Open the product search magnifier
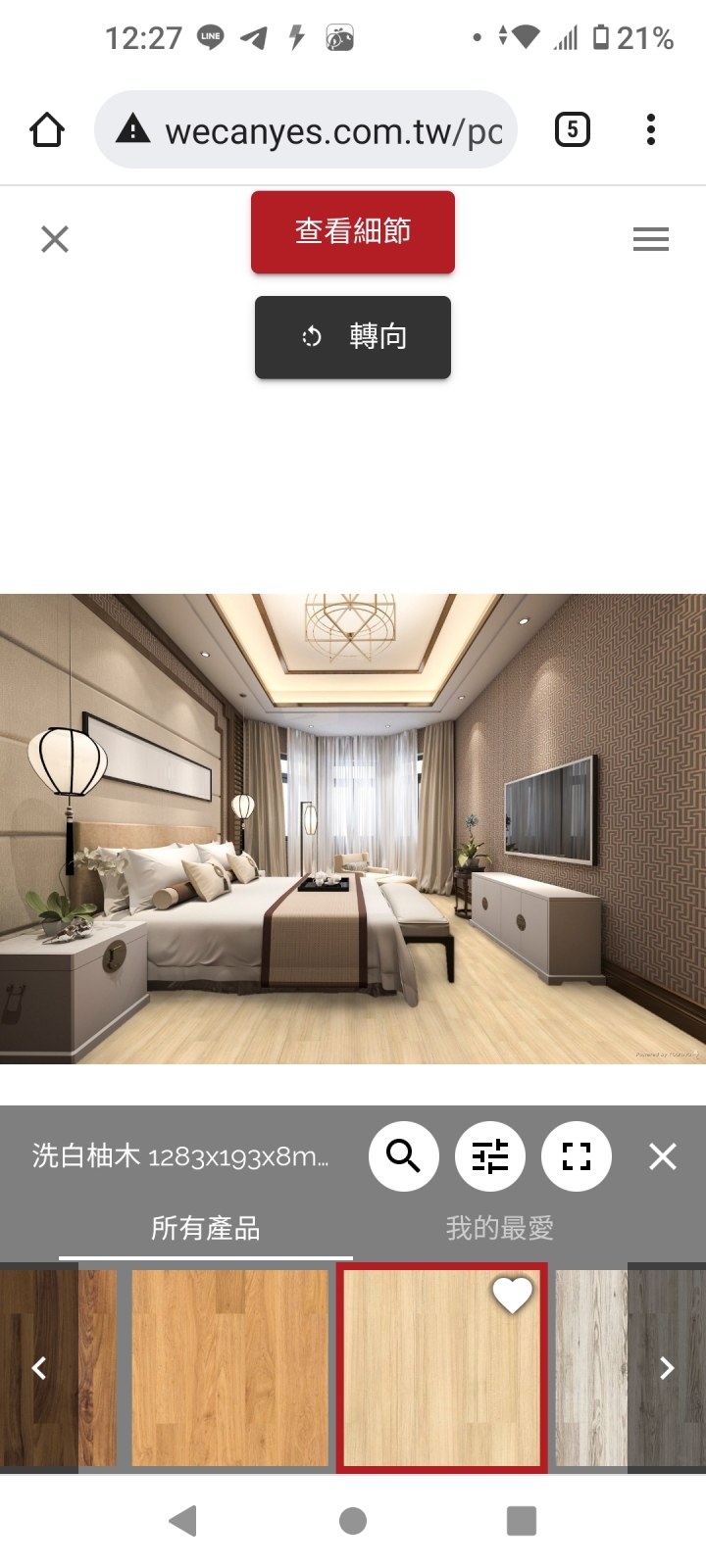The width and height of the screenshot is (706, 1568). [403, 1156]
